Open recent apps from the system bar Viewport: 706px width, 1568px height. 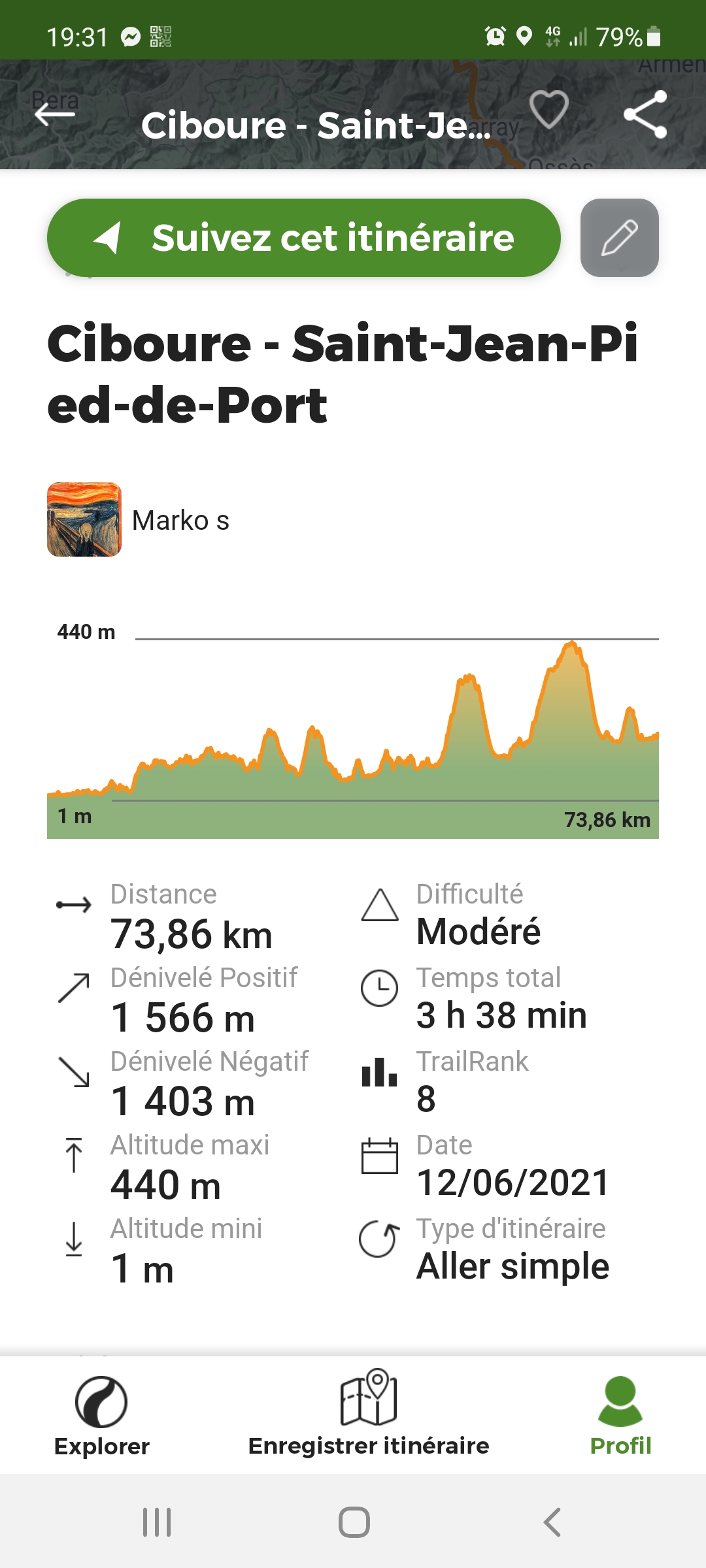pos(157,1522)
